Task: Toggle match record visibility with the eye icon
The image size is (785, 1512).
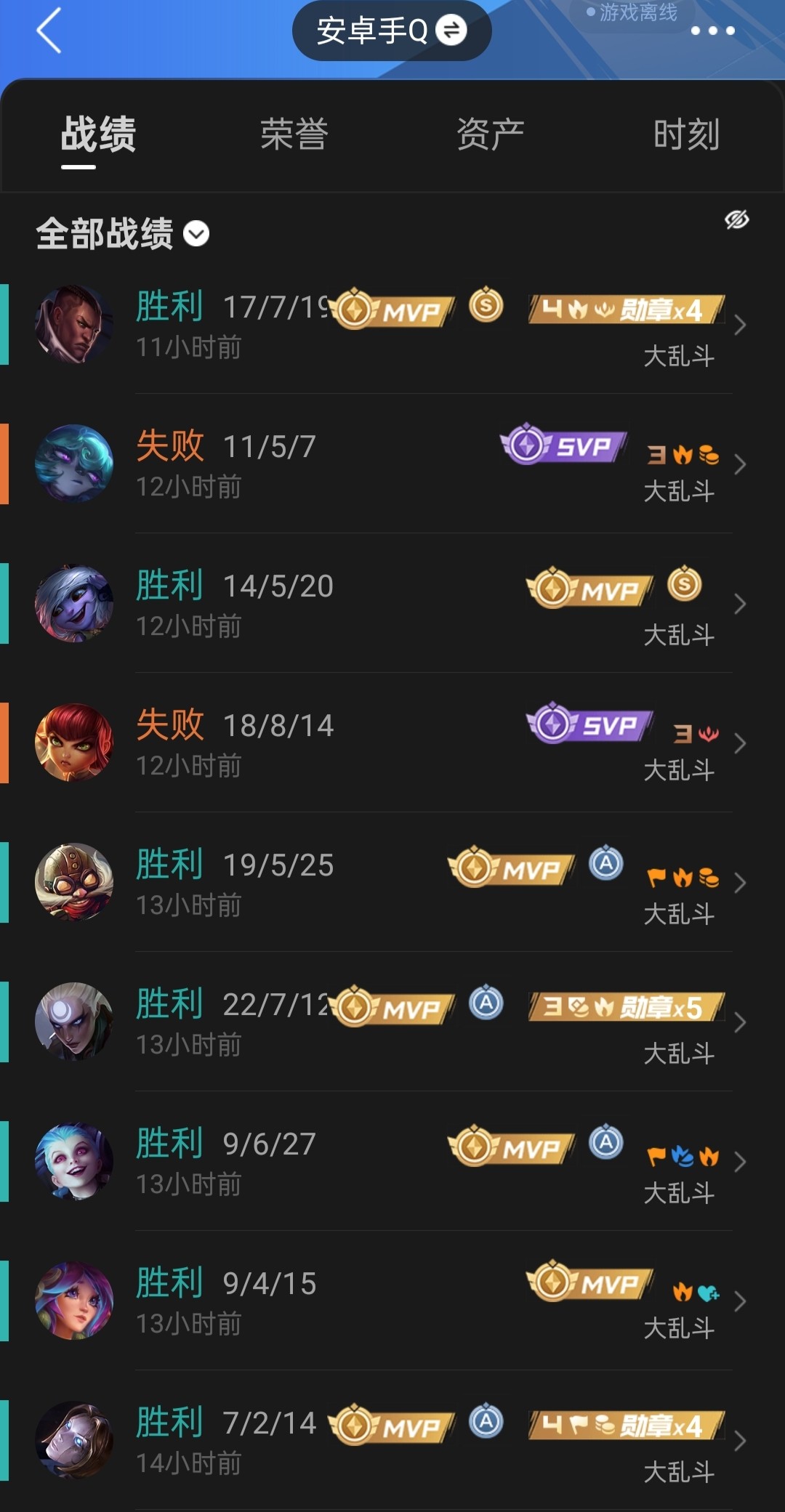Action: click(736, 219)
